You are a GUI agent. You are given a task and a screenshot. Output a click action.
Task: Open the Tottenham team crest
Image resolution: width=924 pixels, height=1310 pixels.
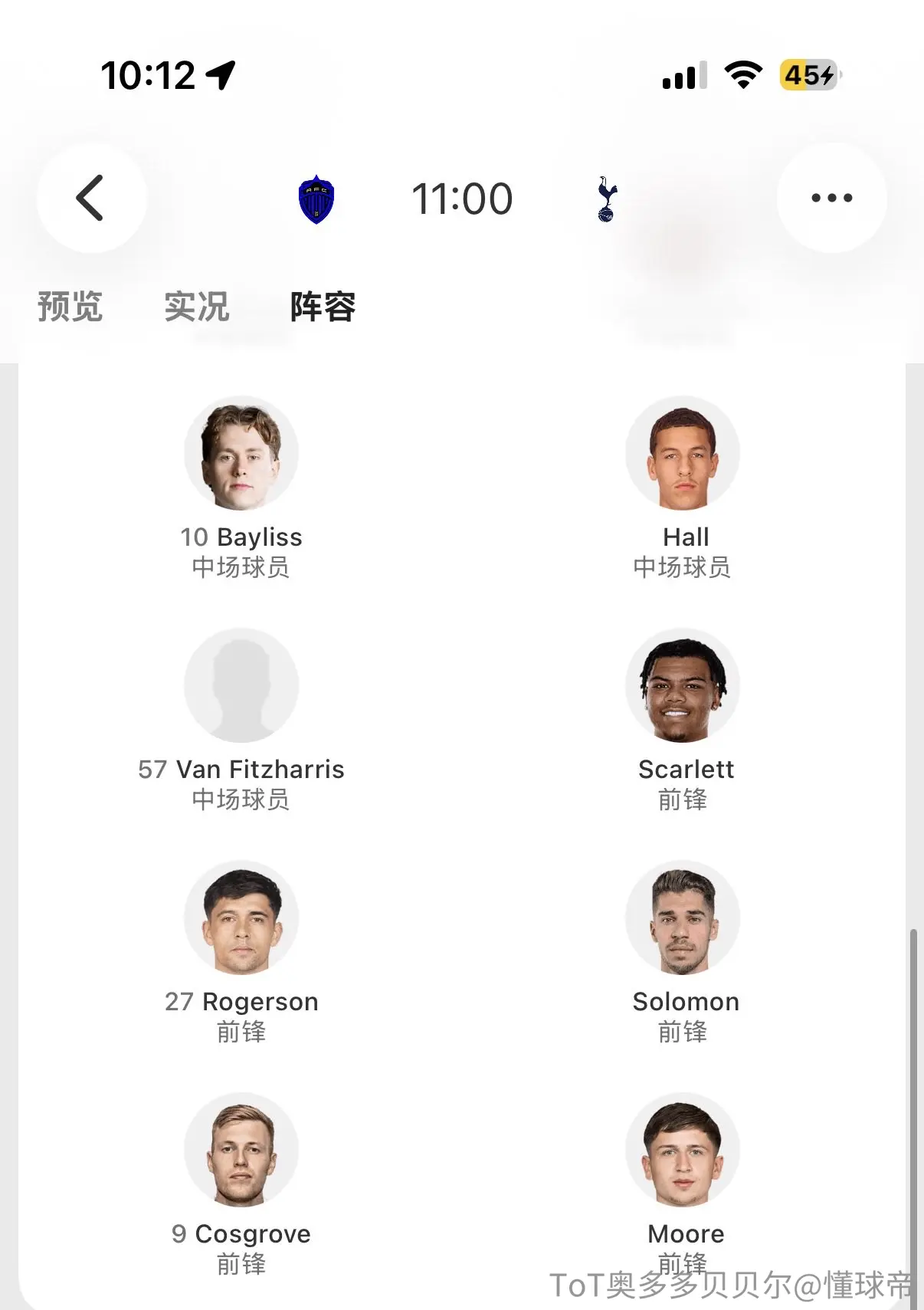607,199
